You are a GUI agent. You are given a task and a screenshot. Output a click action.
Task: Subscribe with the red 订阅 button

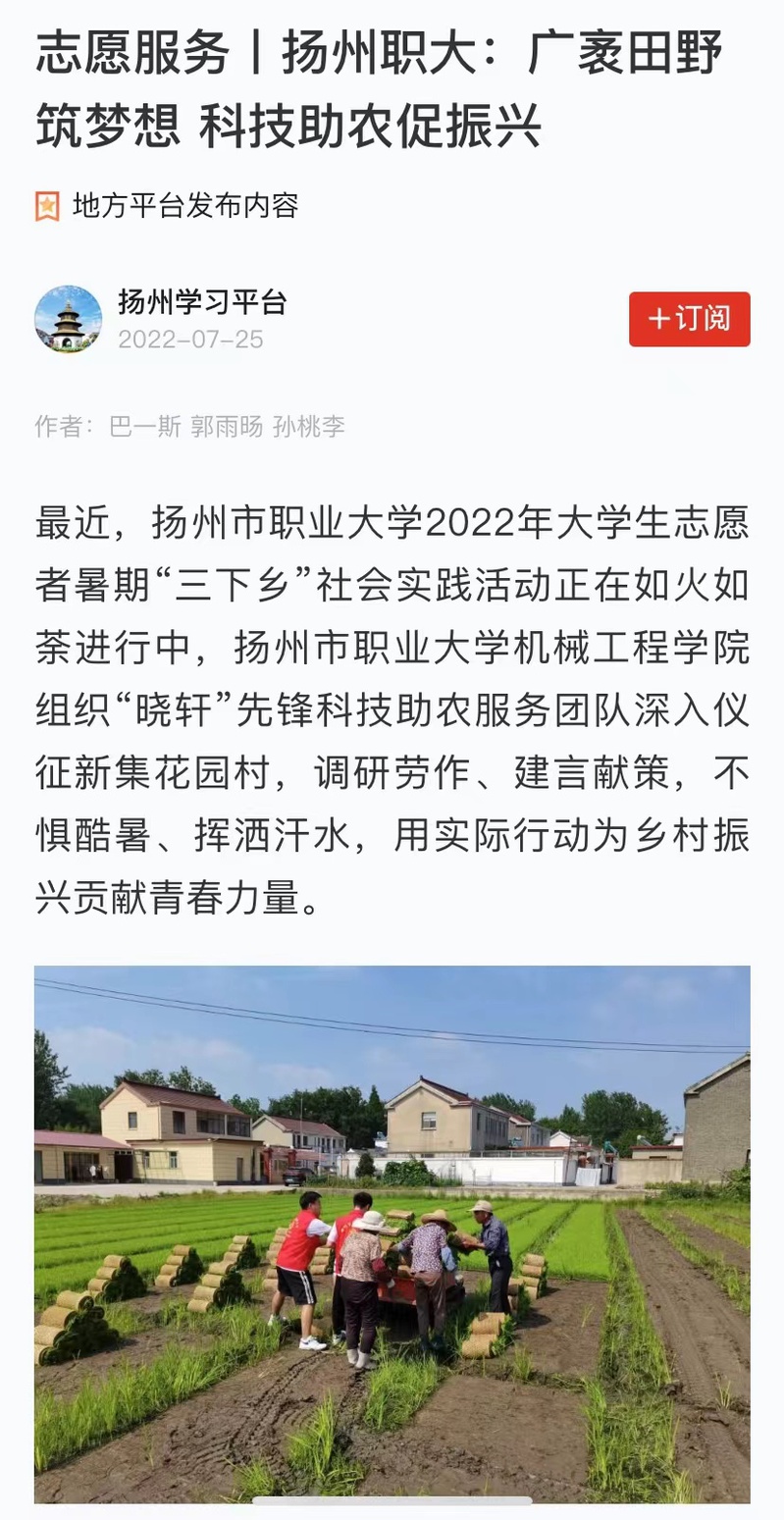click(x=689, y=319)
